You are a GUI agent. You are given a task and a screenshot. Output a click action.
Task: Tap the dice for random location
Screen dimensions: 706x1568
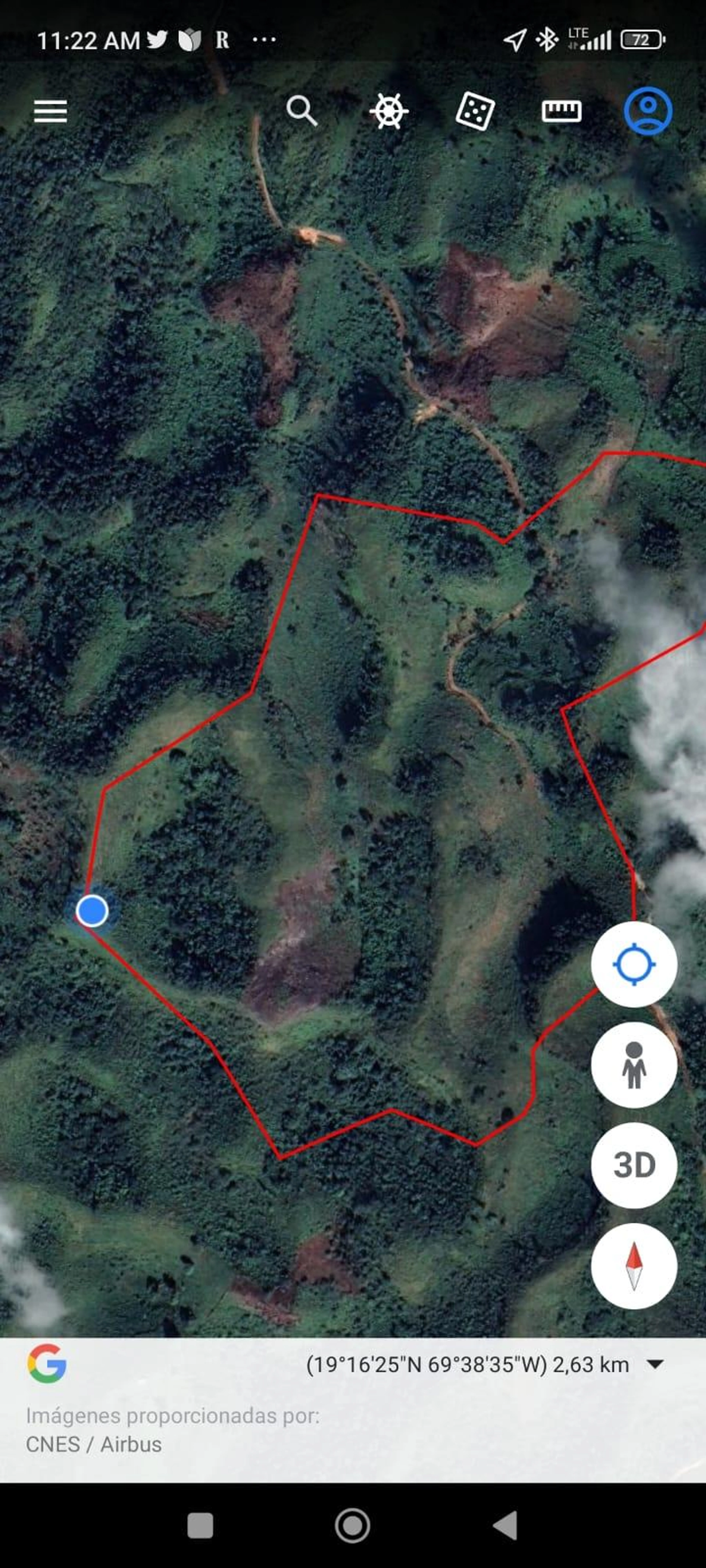[x=475, y=111]
